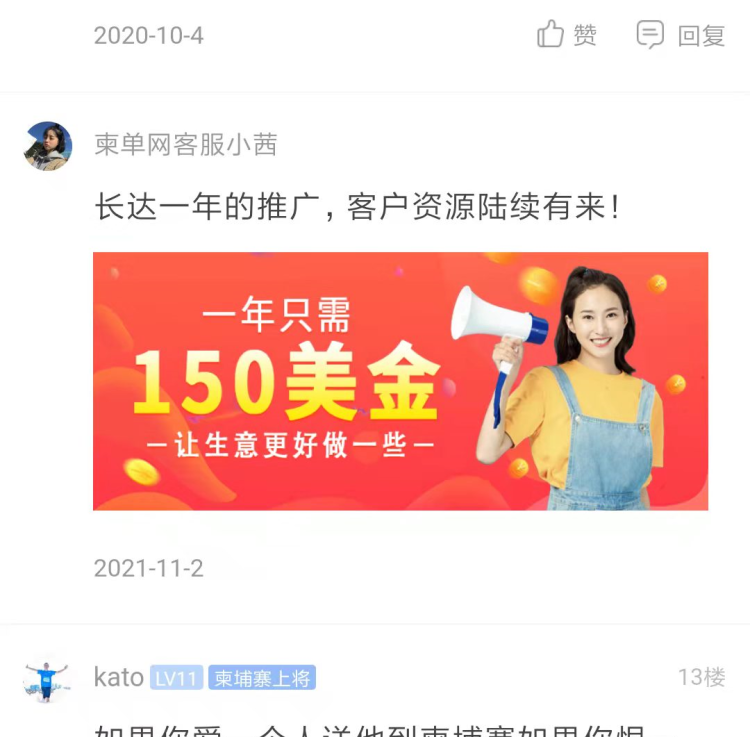Like the comment dated 2020-10-4

pos(566,35)
